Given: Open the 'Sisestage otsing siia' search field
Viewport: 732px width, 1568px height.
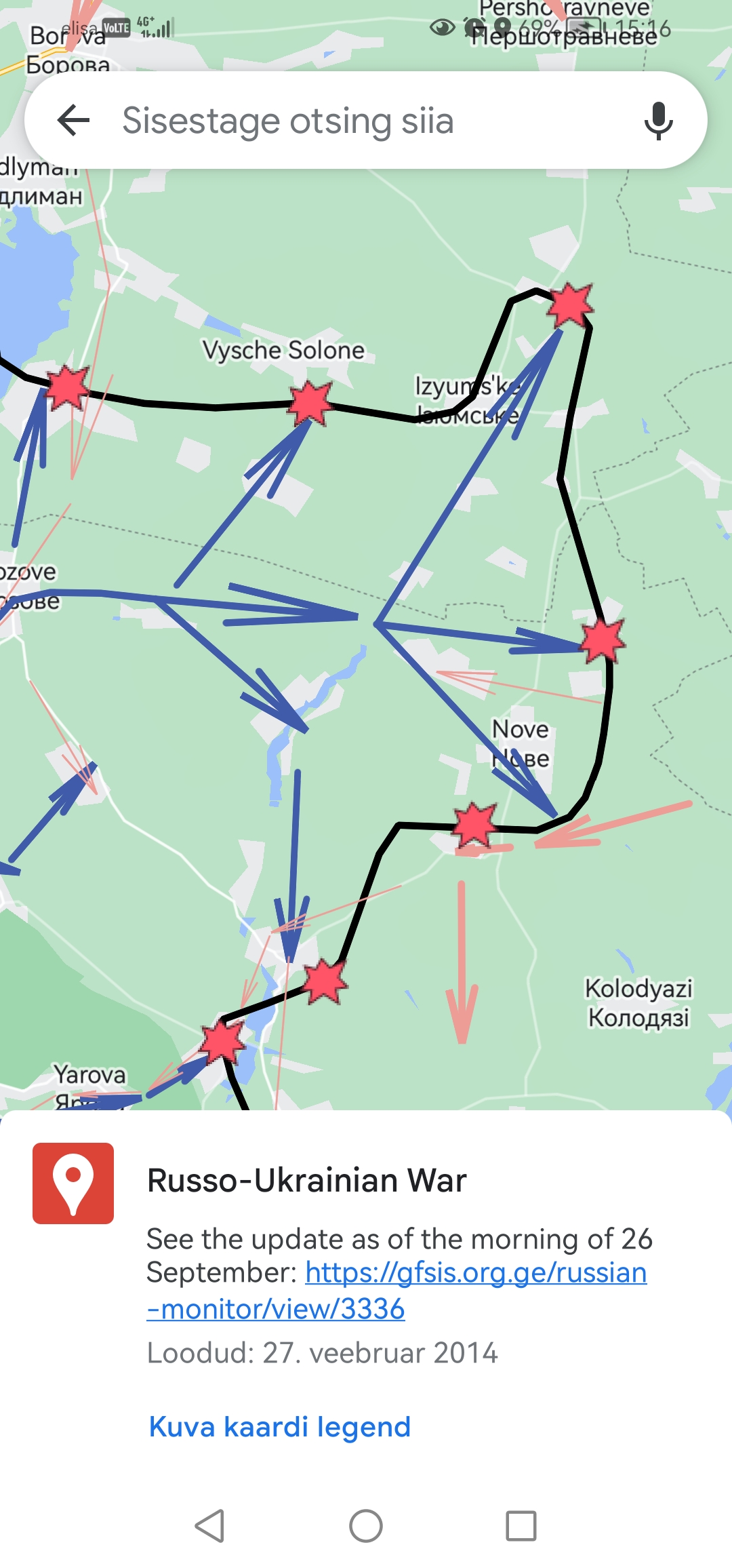Looking at the screenshot, I should click(x=352, y=121).
